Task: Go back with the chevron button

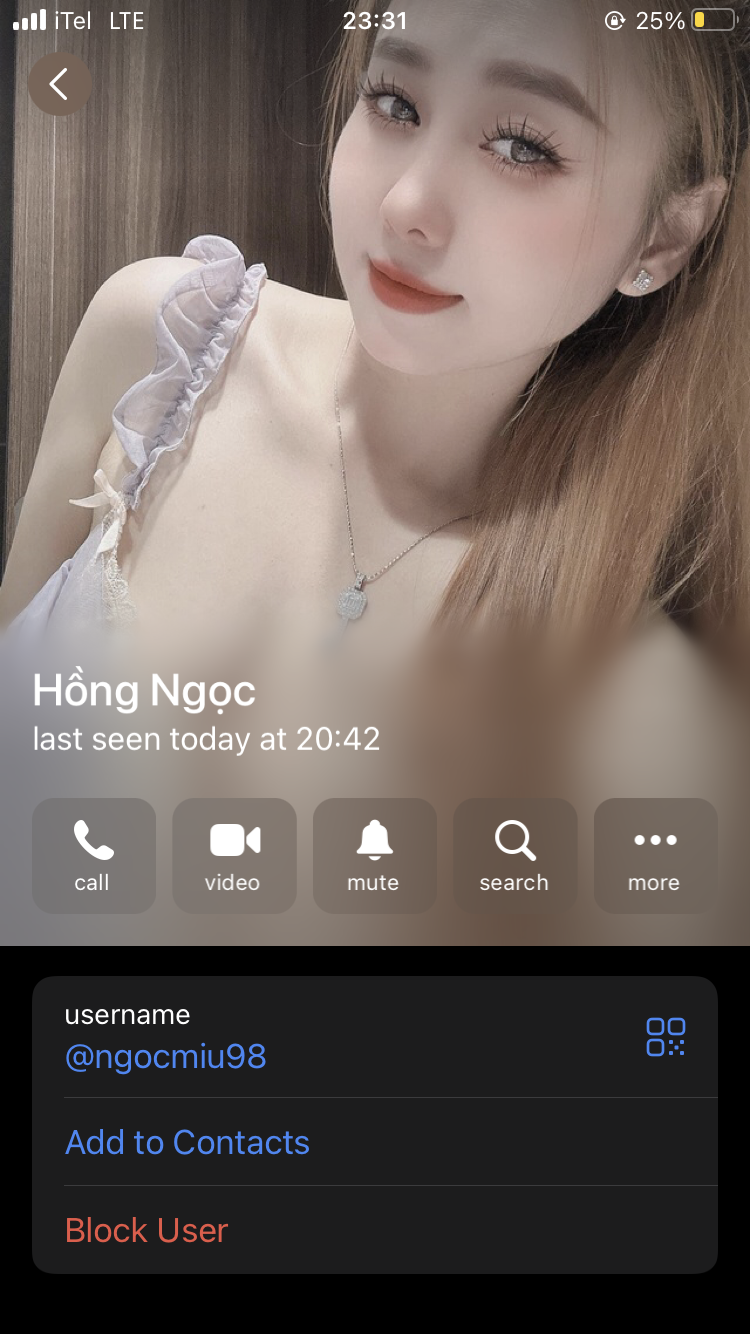Action: tap(60, 84)
